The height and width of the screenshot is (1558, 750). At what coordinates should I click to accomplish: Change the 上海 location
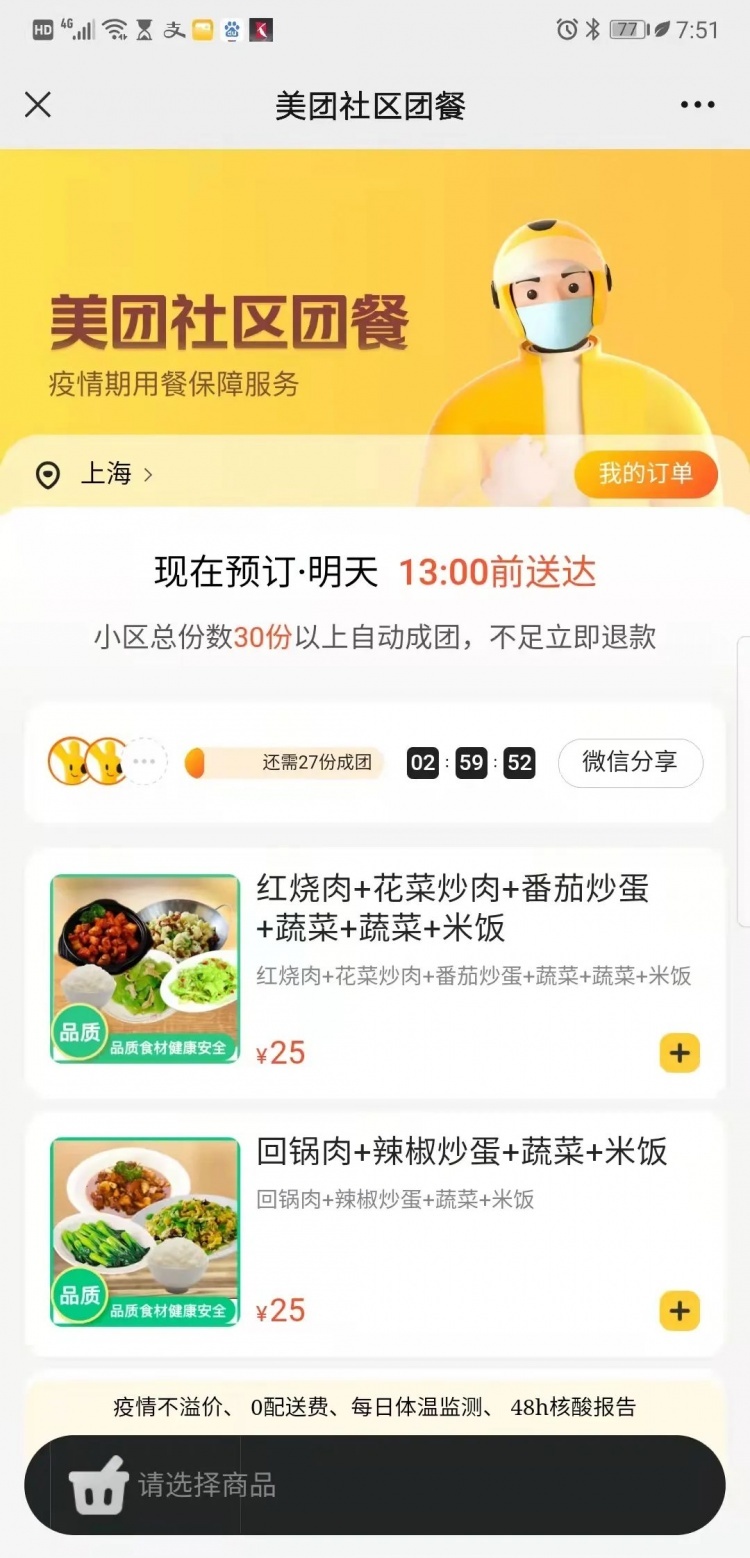pos(104,474)
